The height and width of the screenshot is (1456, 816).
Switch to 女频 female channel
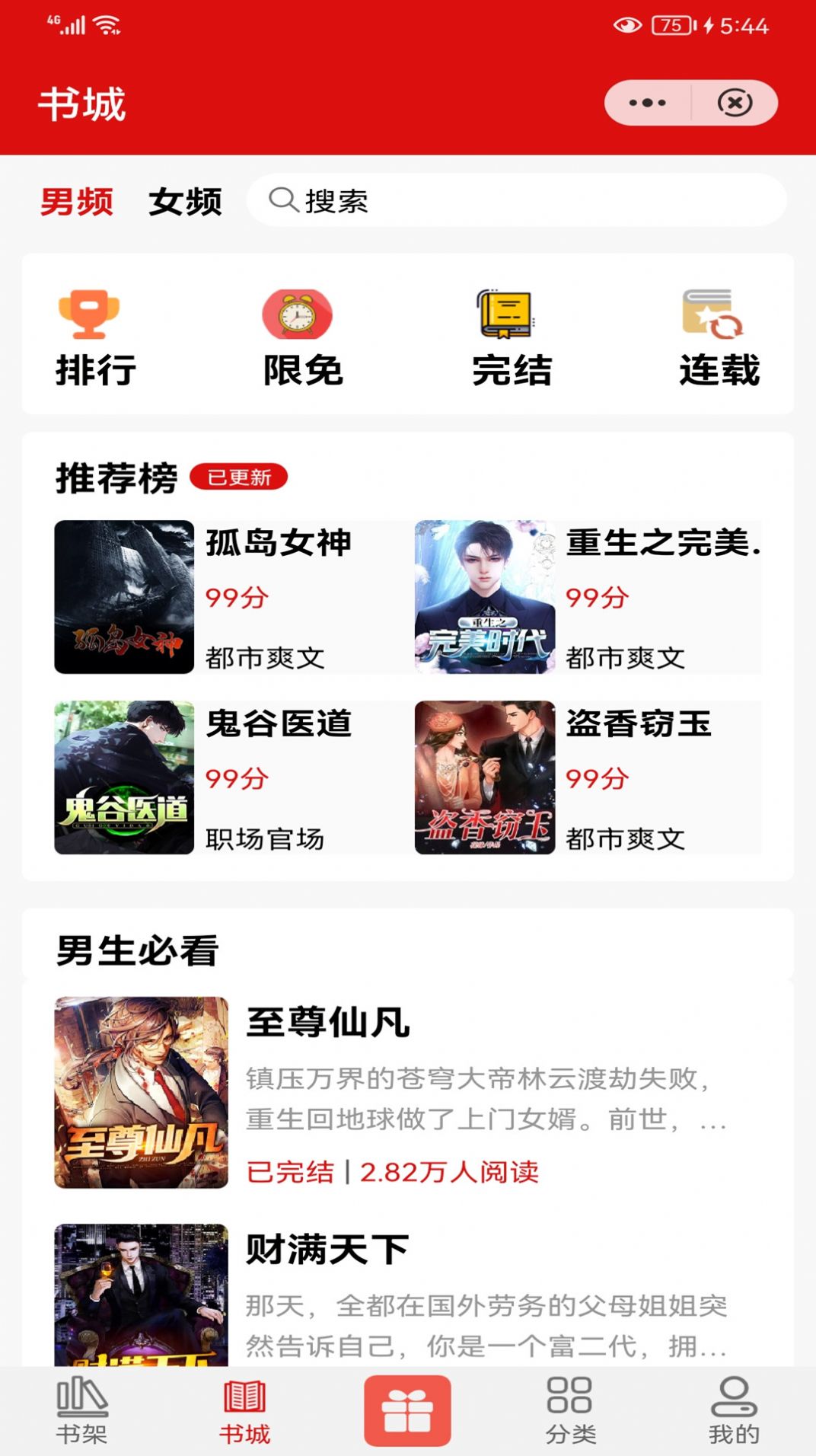tap(185, 201)
